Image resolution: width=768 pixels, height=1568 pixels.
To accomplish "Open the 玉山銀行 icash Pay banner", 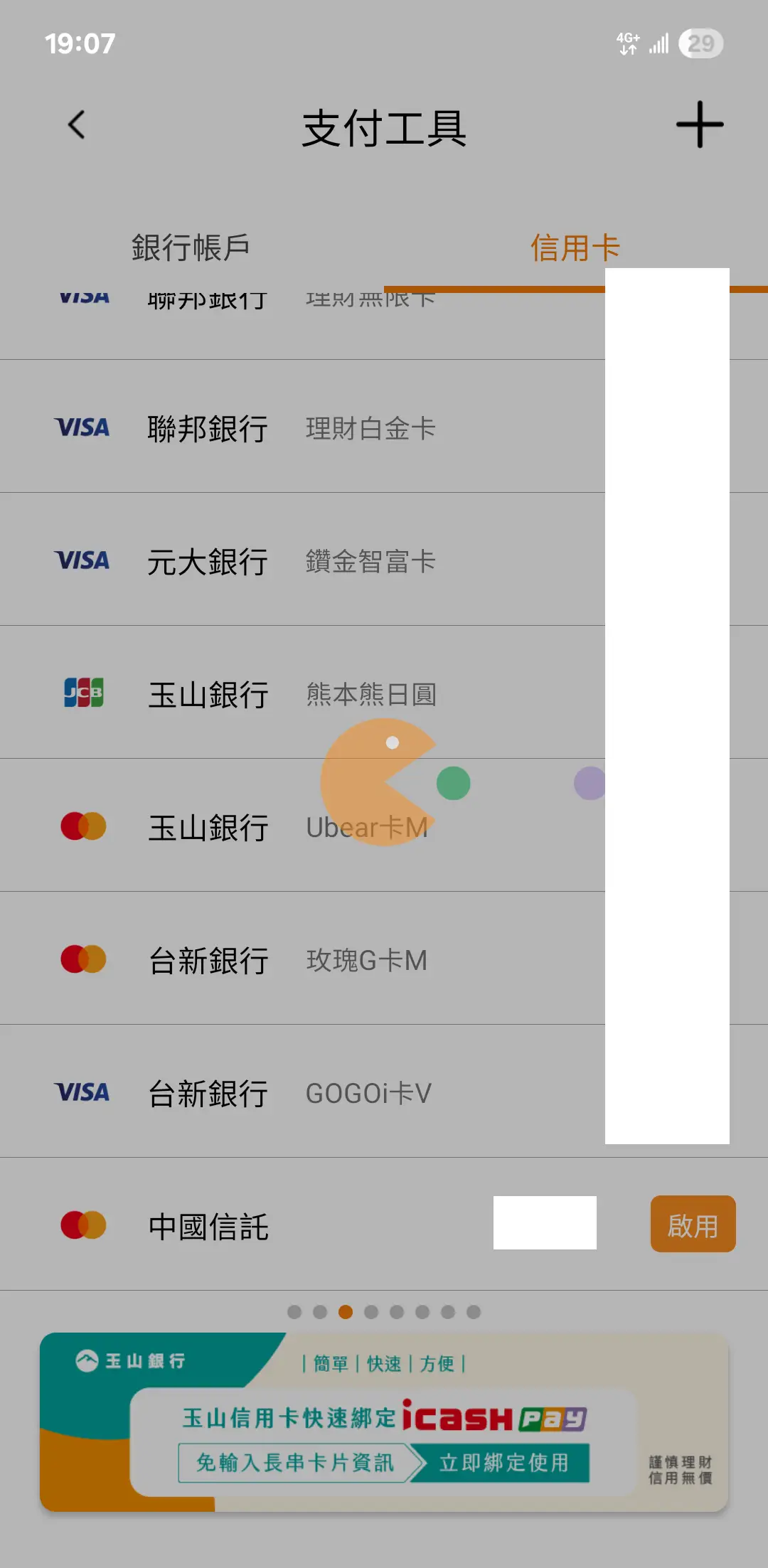I will pyautogui.click(x=384, y=1422).
